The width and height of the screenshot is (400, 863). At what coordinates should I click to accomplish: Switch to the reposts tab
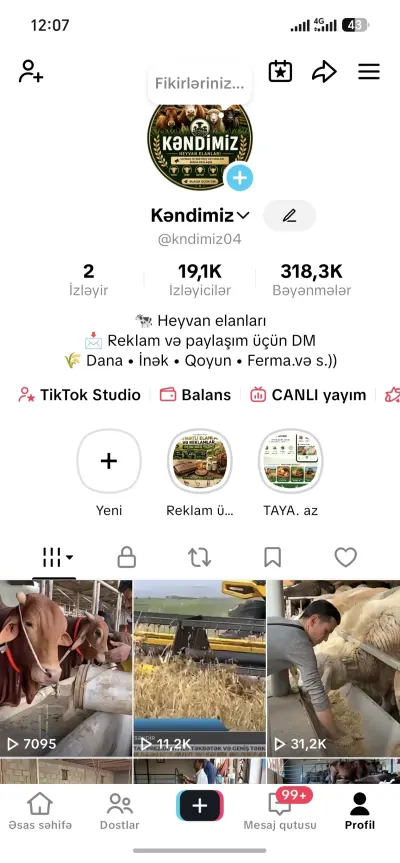[200, 557]
